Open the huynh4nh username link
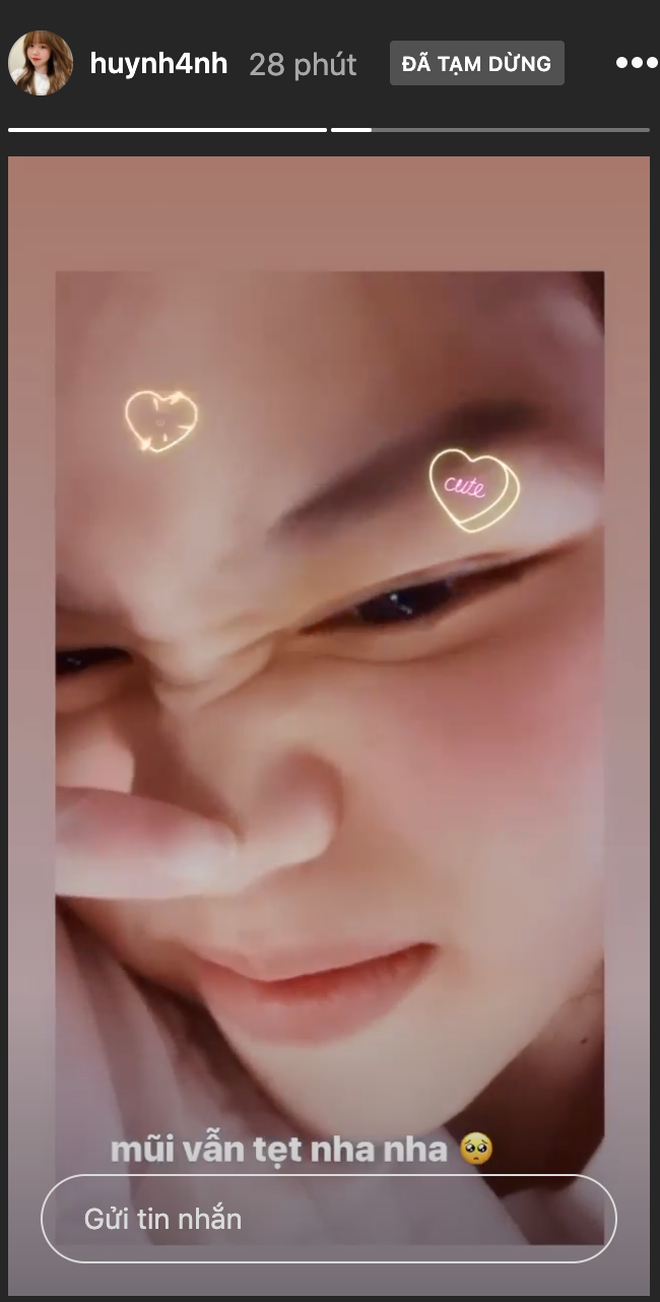660x1302 pixels. [x=158, y=64]
